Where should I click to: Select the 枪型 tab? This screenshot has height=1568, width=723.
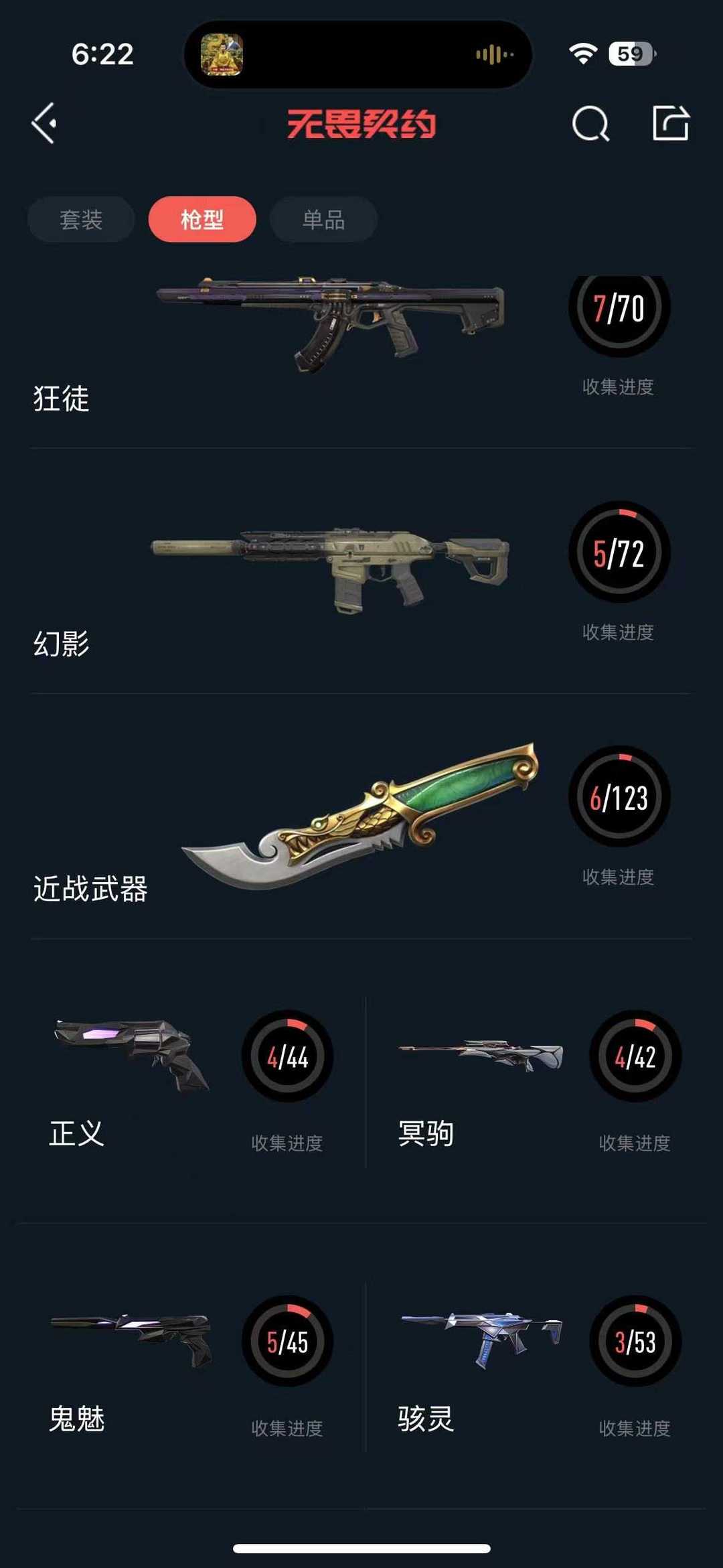[202, 220]
